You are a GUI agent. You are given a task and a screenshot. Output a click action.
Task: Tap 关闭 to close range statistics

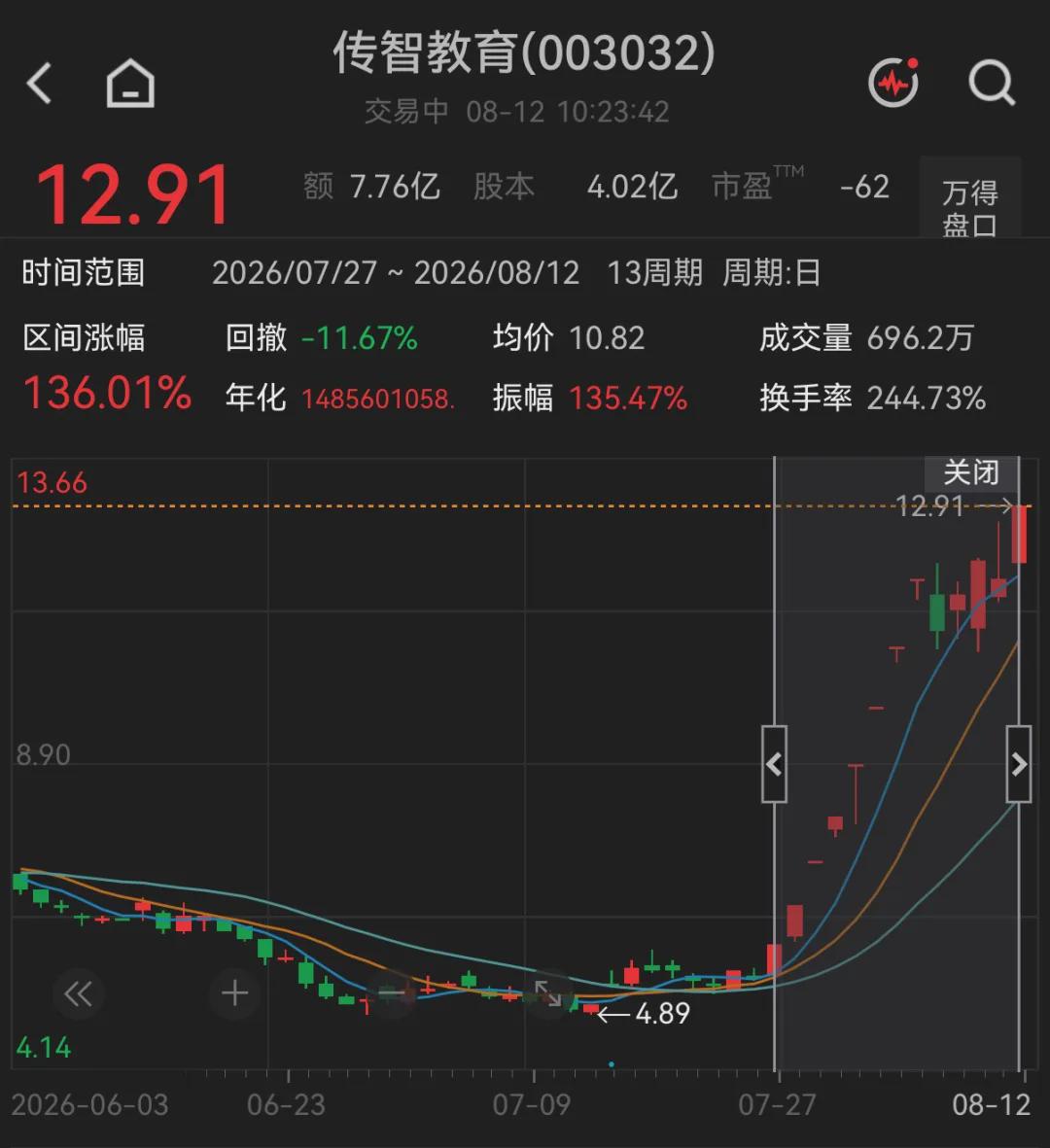tap(971, 473)
